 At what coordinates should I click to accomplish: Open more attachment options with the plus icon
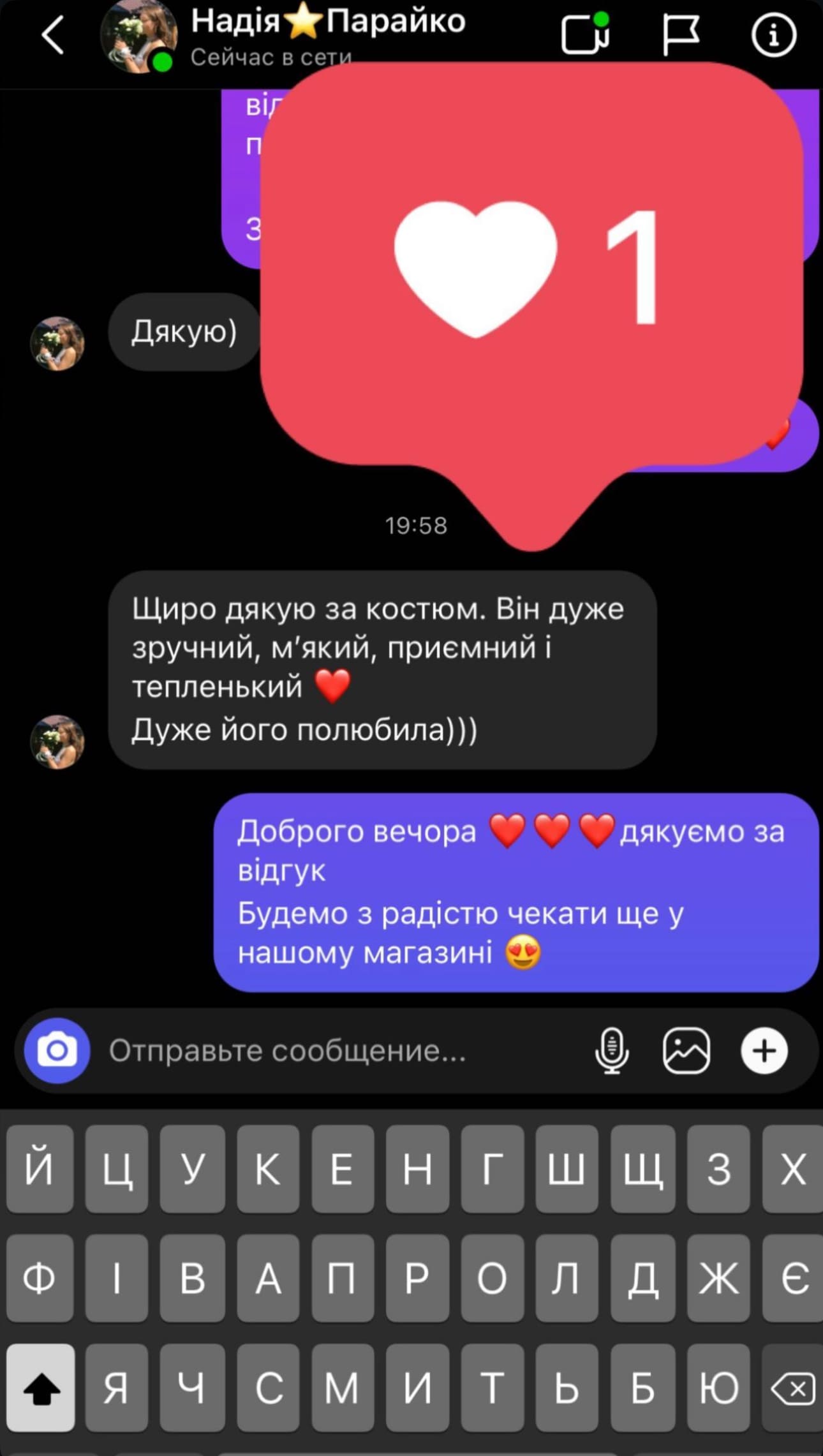pyautogui.click(x=764, y=1051)
